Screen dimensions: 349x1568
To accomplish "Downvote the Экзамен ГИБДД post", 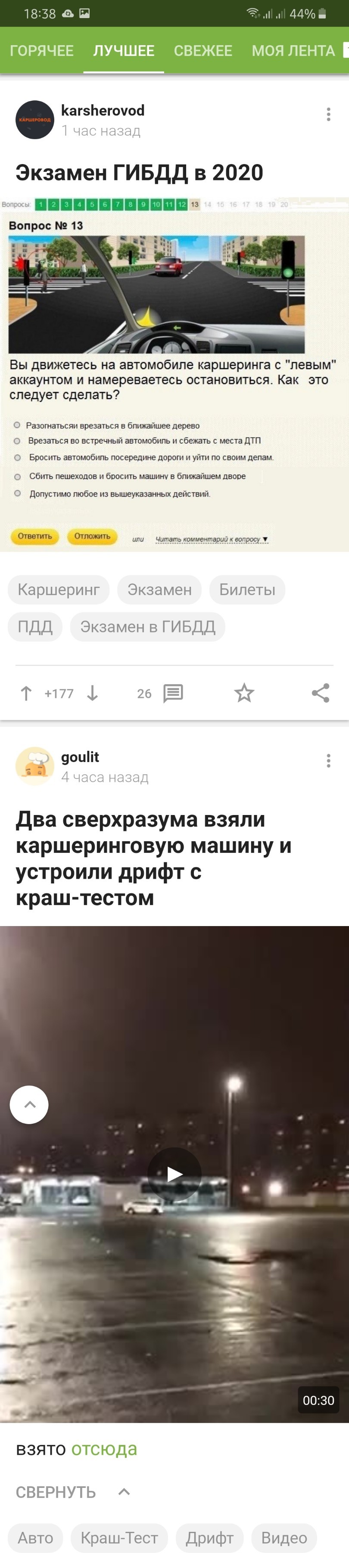I will 93,693.
